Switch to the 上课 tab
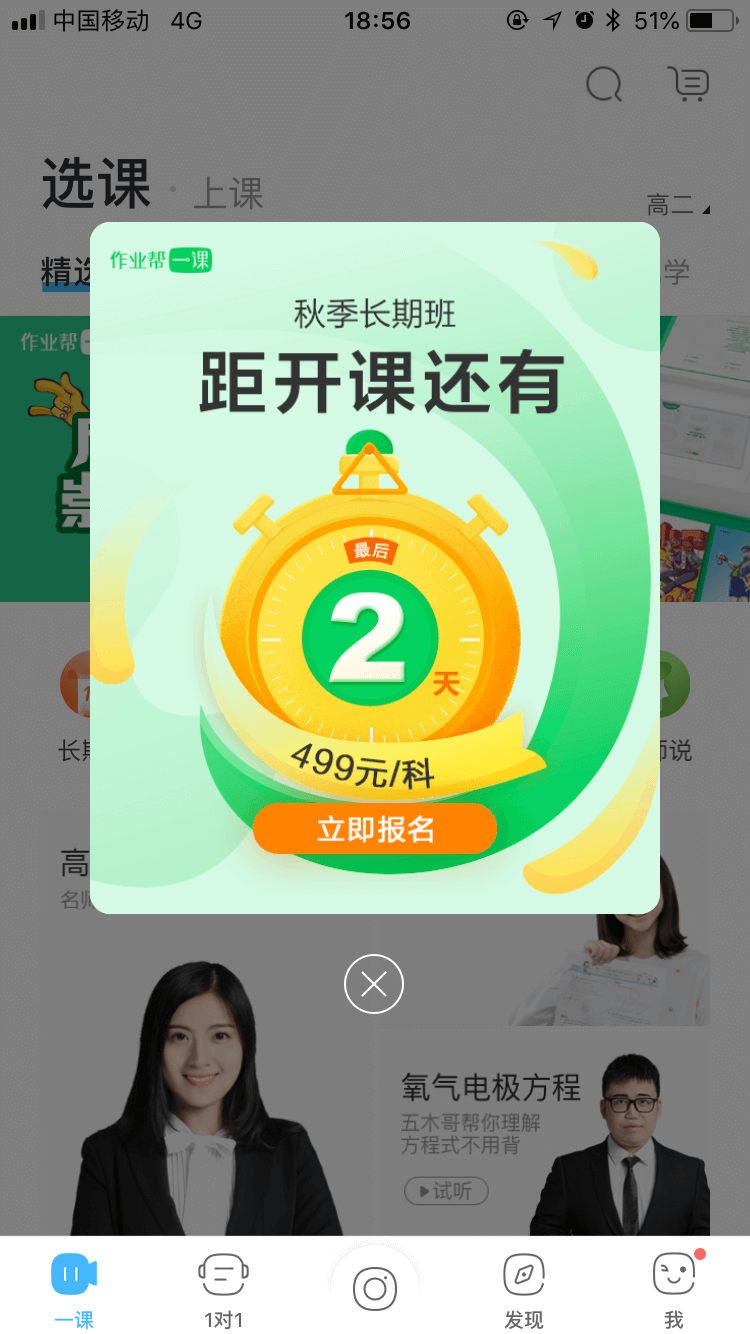The width and height of the screenshot is (750, 1334). tap(228, 193)
